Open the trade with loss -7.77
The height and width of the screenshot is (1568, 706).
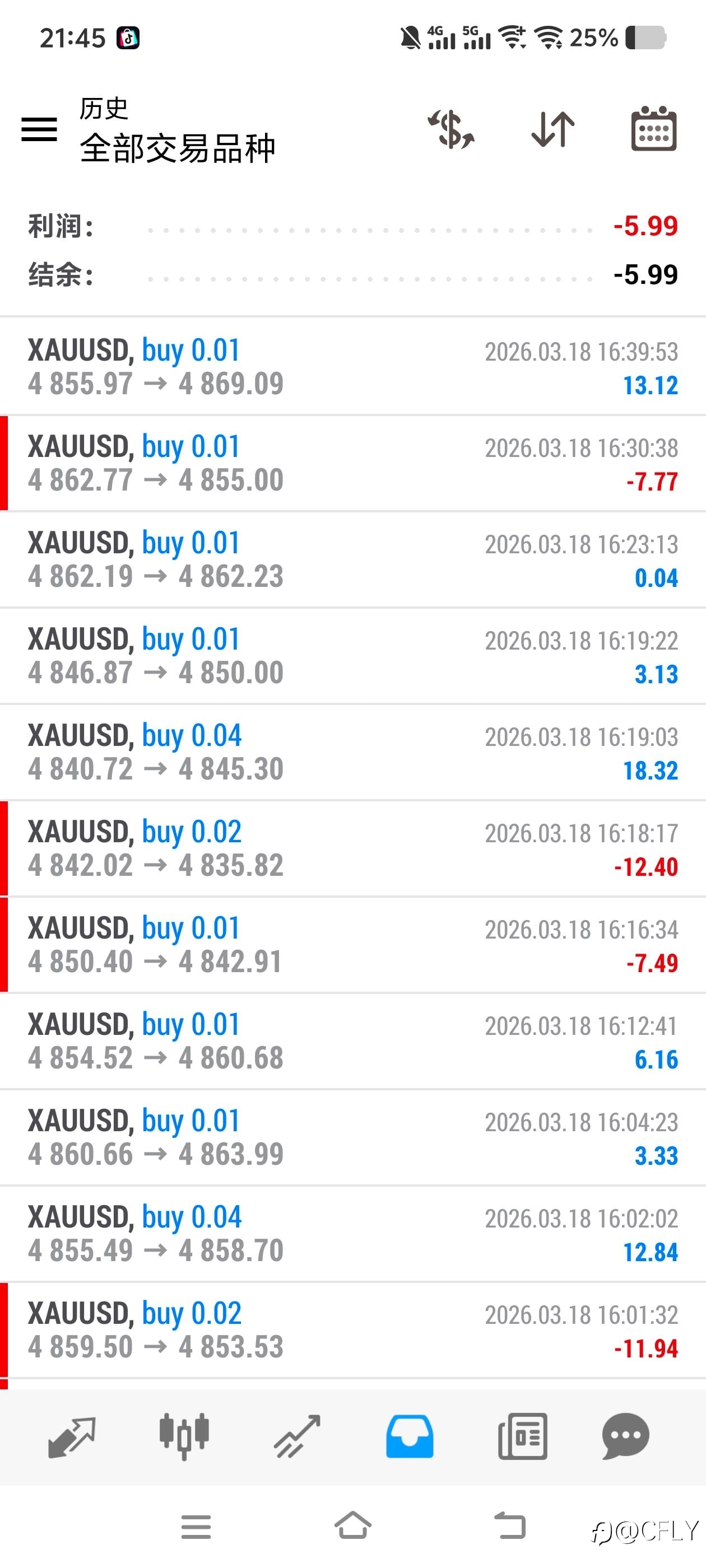coord(352,463)
